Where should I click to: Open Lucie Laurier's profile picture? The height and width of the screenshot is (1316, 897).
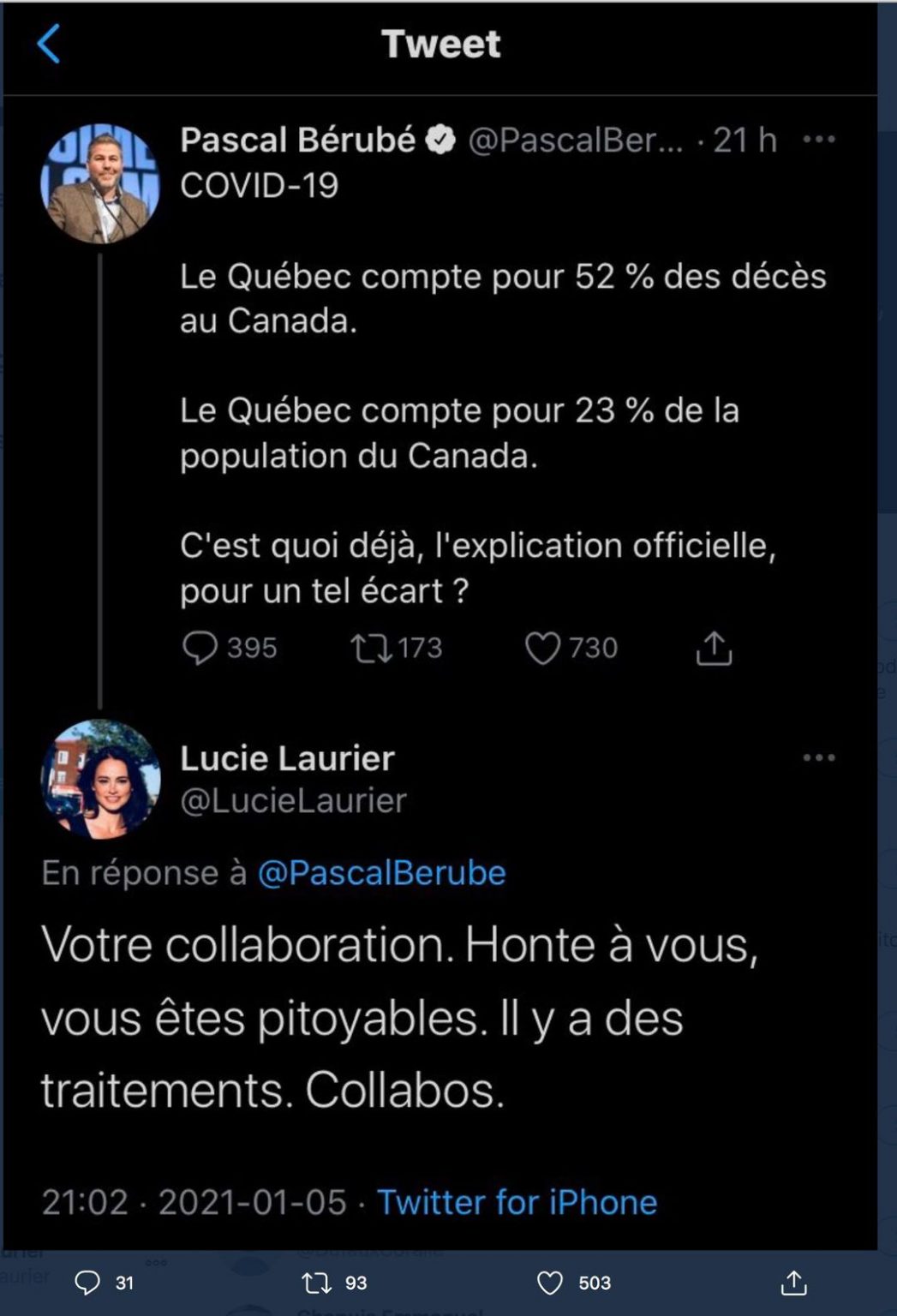coord(100,780)
